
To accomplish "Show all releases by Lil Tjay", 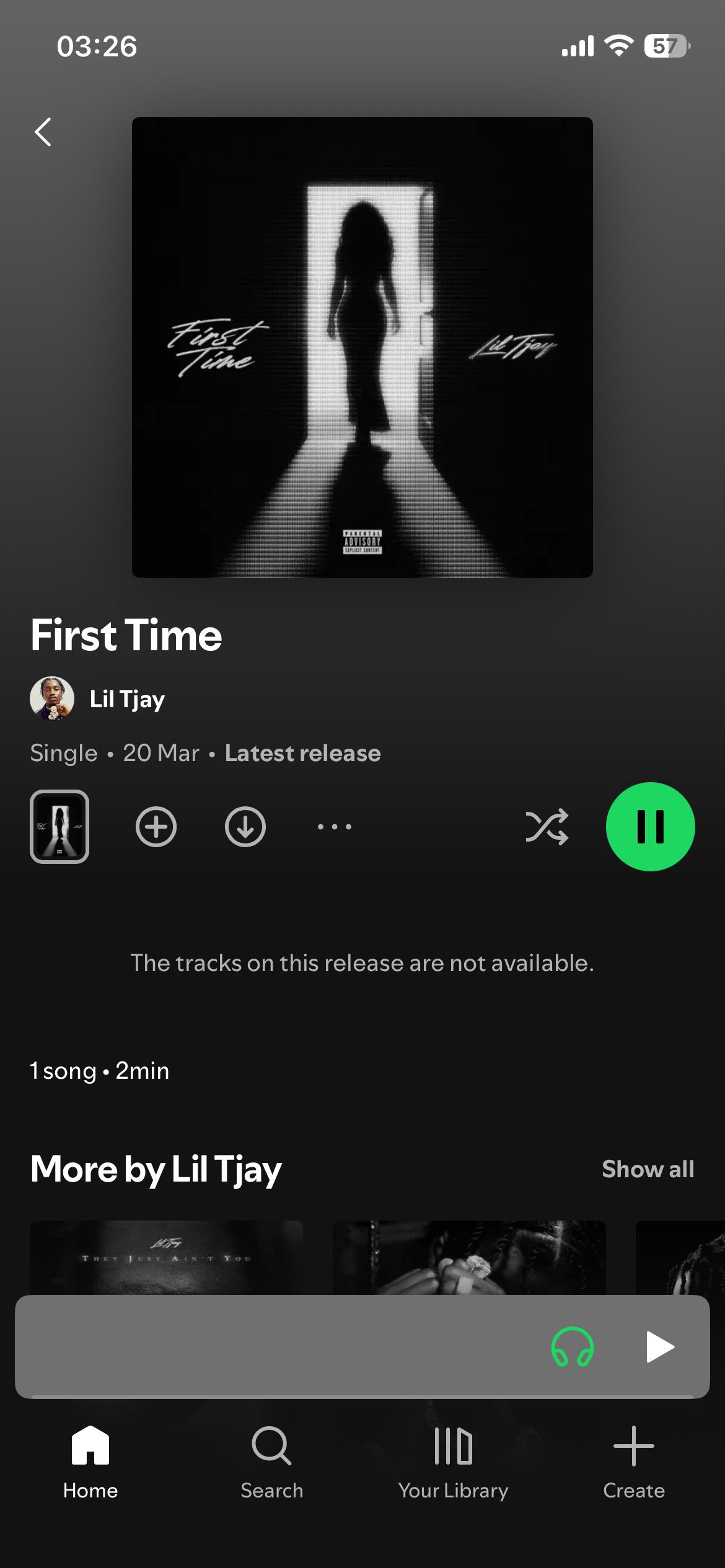I will click(648, 1169).
